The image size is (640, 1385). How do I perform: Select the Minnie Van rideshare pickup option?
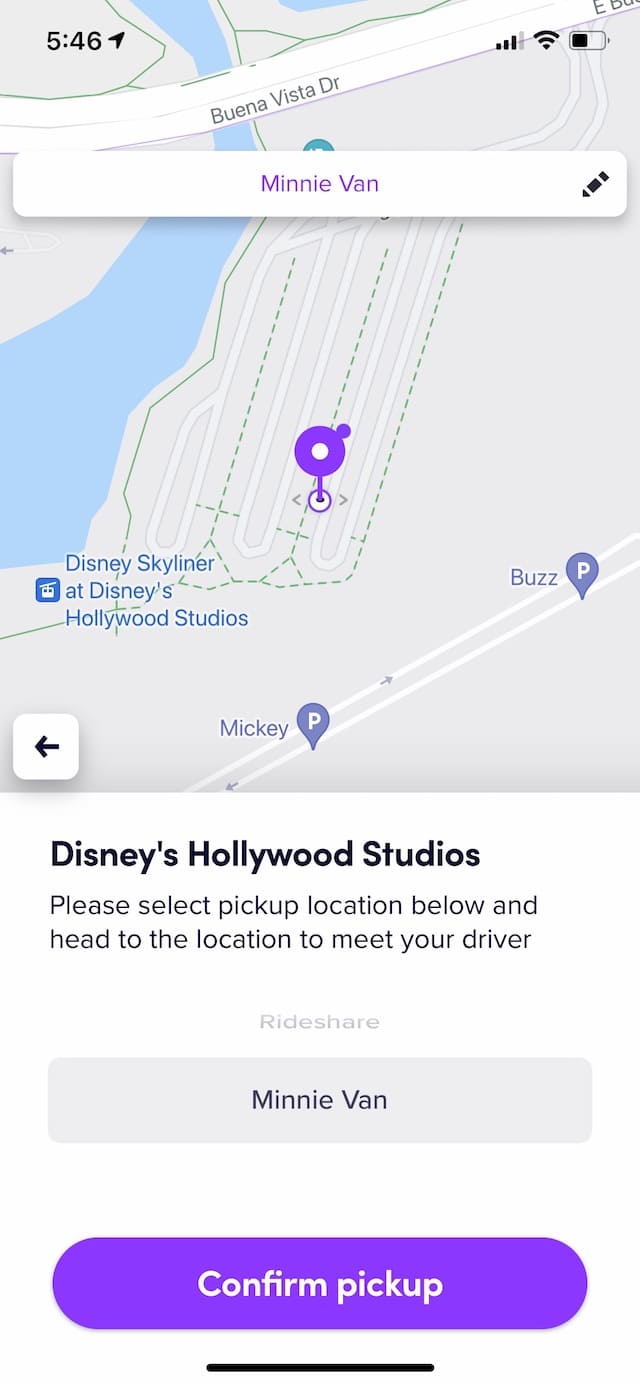click(320, 1100)
